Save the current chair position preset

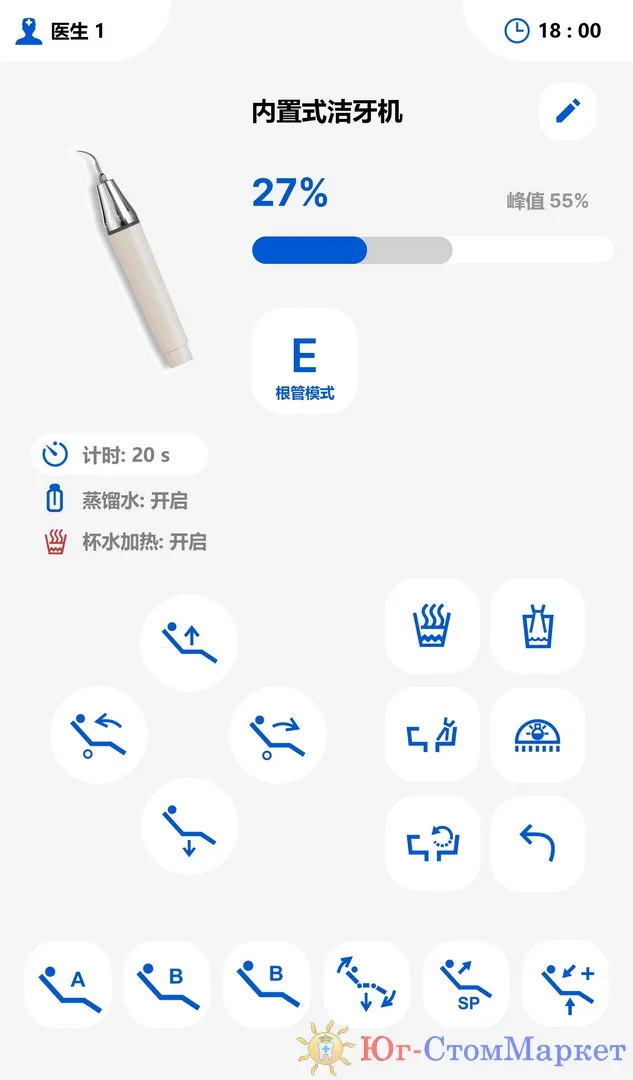point(566,984)
